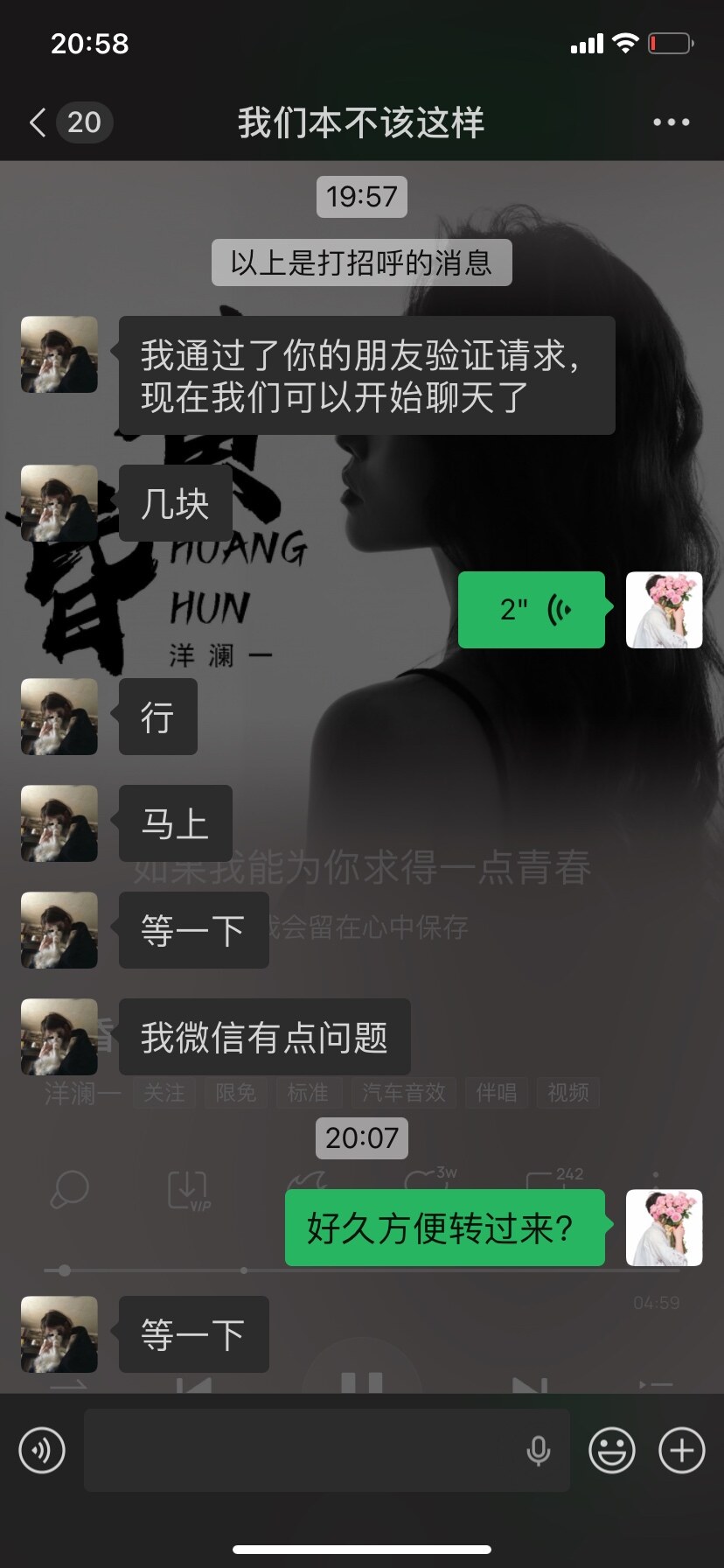View my avatar next to 好久方便转过来?
Image resolution: width=724 pixels, height=1568 pixels.
pos(665,1228)
